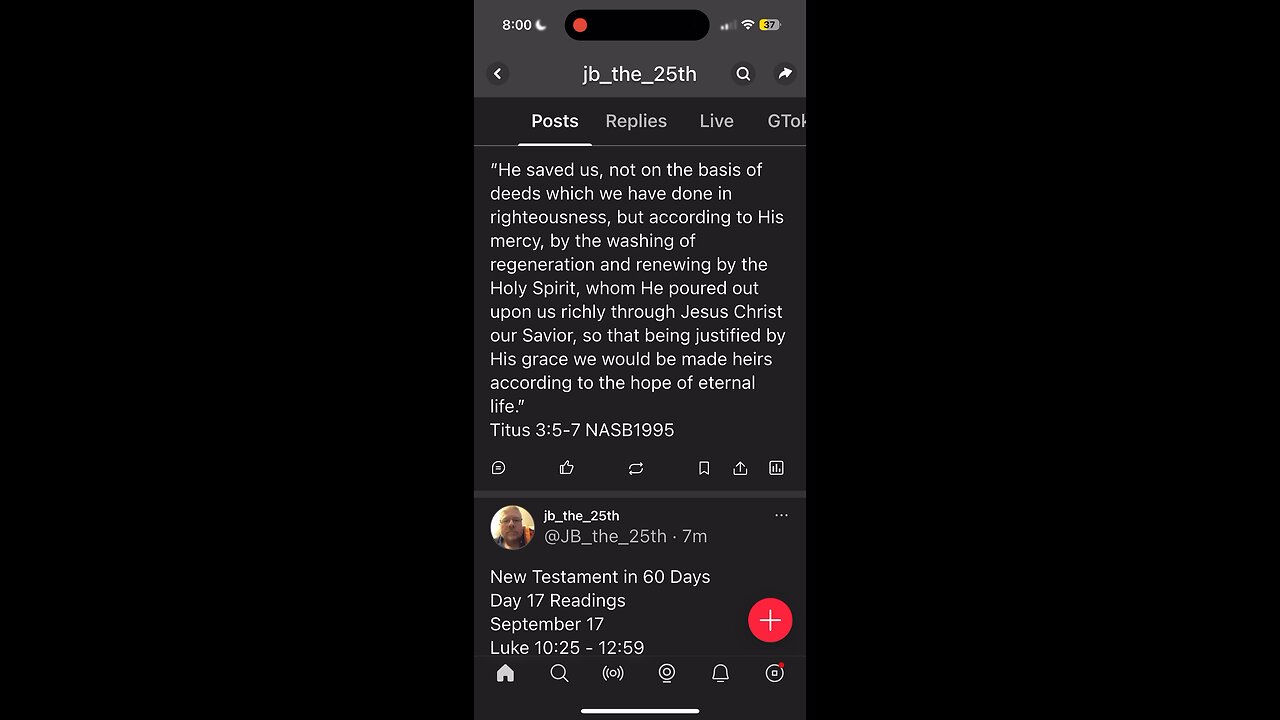
Task: Select the Posts tab
Action: 554,121
